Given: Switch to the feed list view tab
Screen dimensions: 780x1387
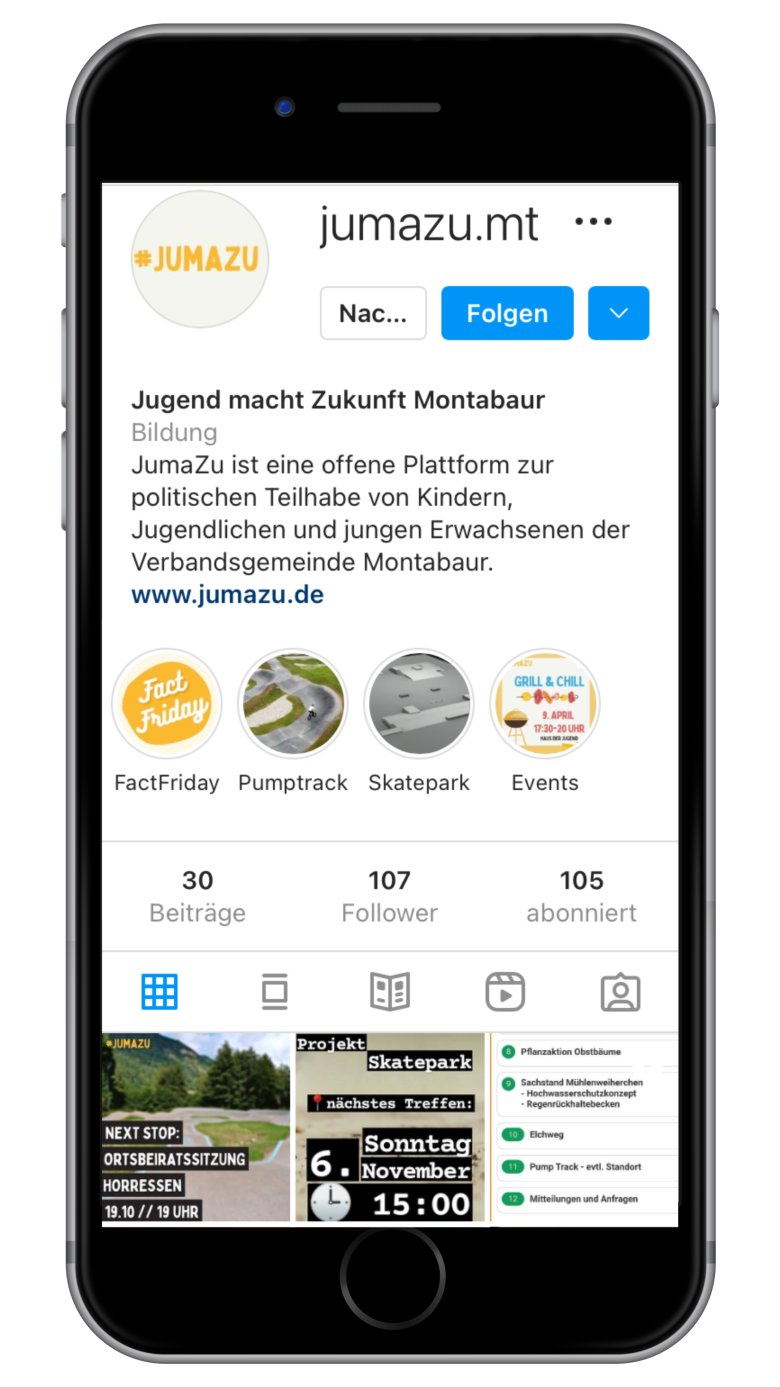Looking at the screenshot, I should 274,991.
